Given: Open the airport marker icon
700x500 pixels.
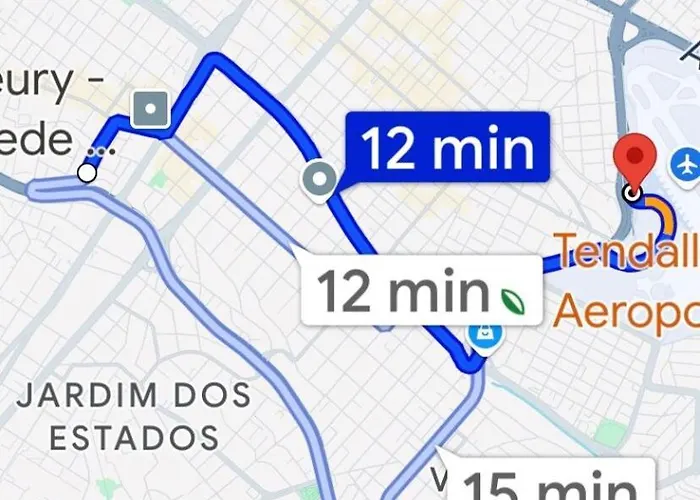Looking at the screenshot, I should [686, 164].
